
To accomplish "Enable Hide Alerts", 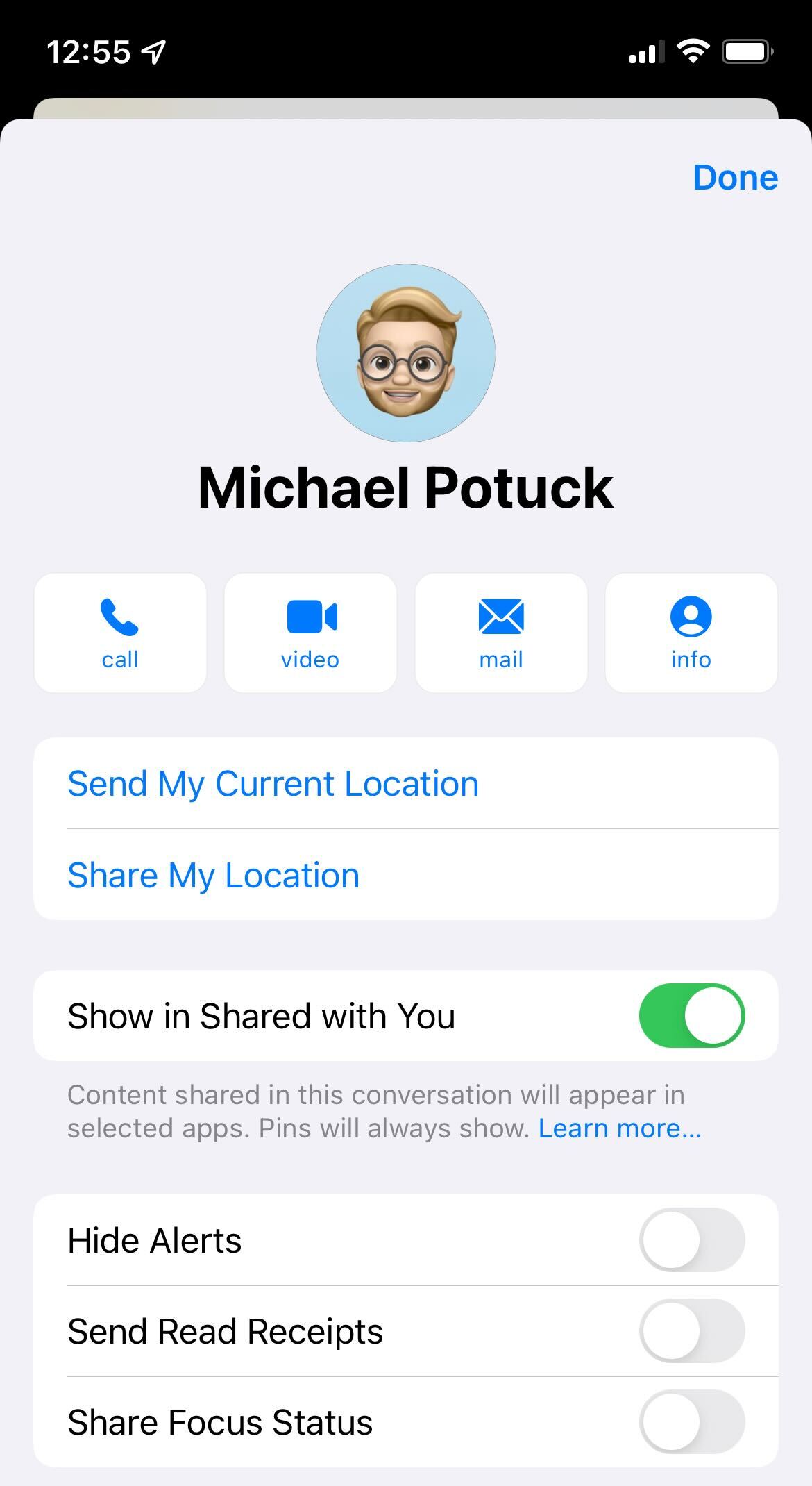I will 691,1239.
